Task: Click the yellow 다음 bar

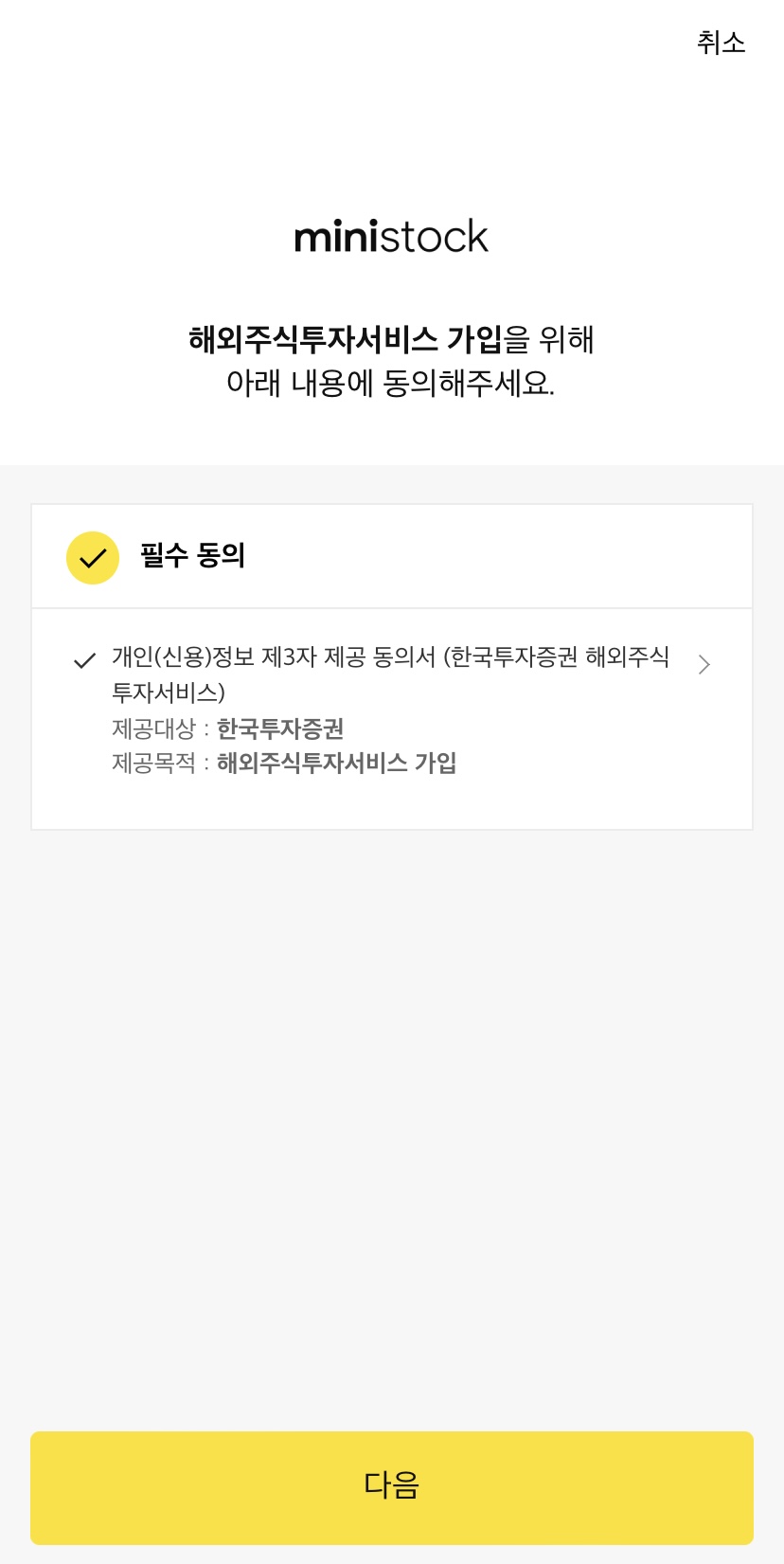Action: point(391,1487)
